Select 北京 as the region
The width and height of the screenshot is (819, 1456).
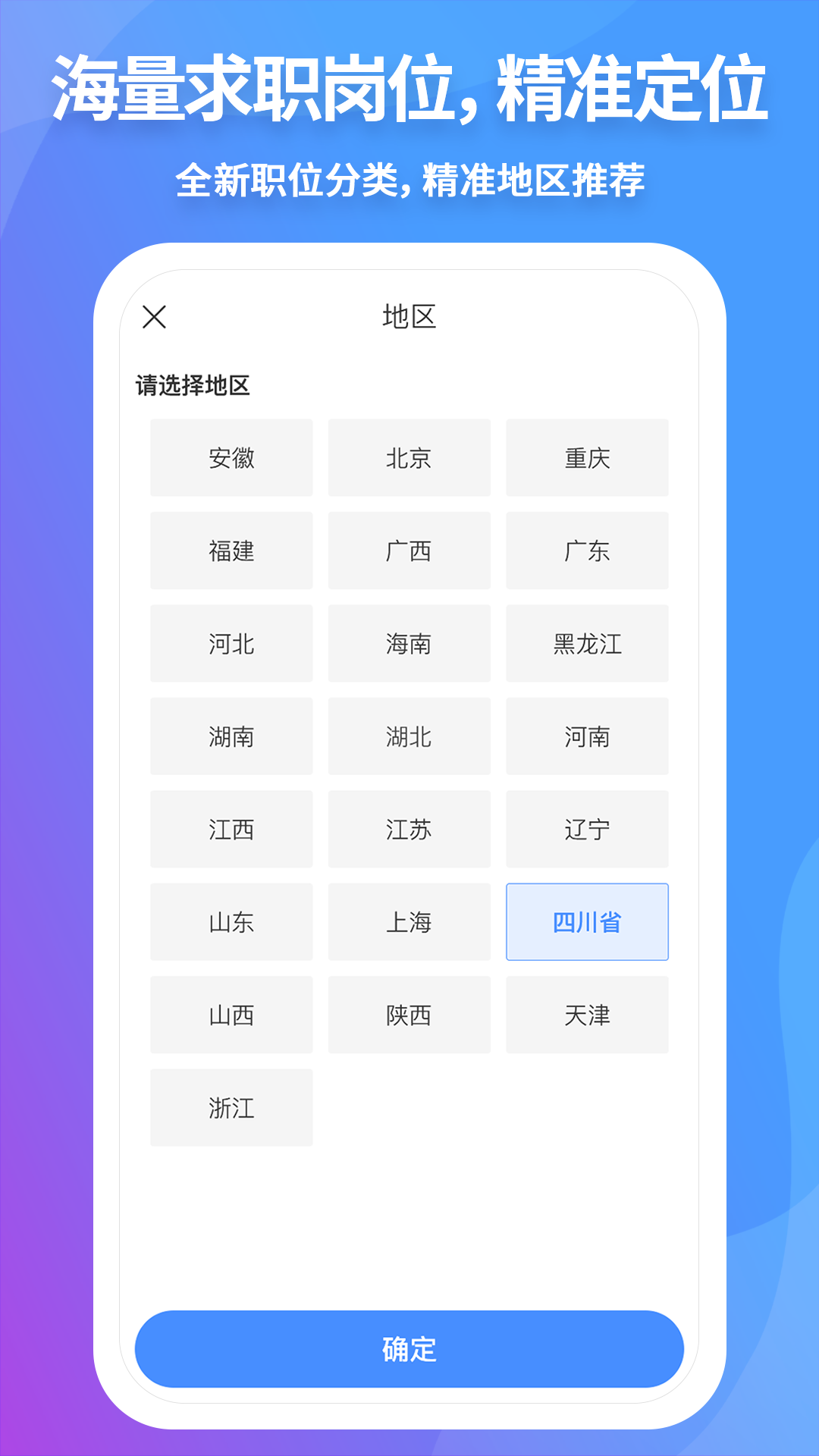409,457
